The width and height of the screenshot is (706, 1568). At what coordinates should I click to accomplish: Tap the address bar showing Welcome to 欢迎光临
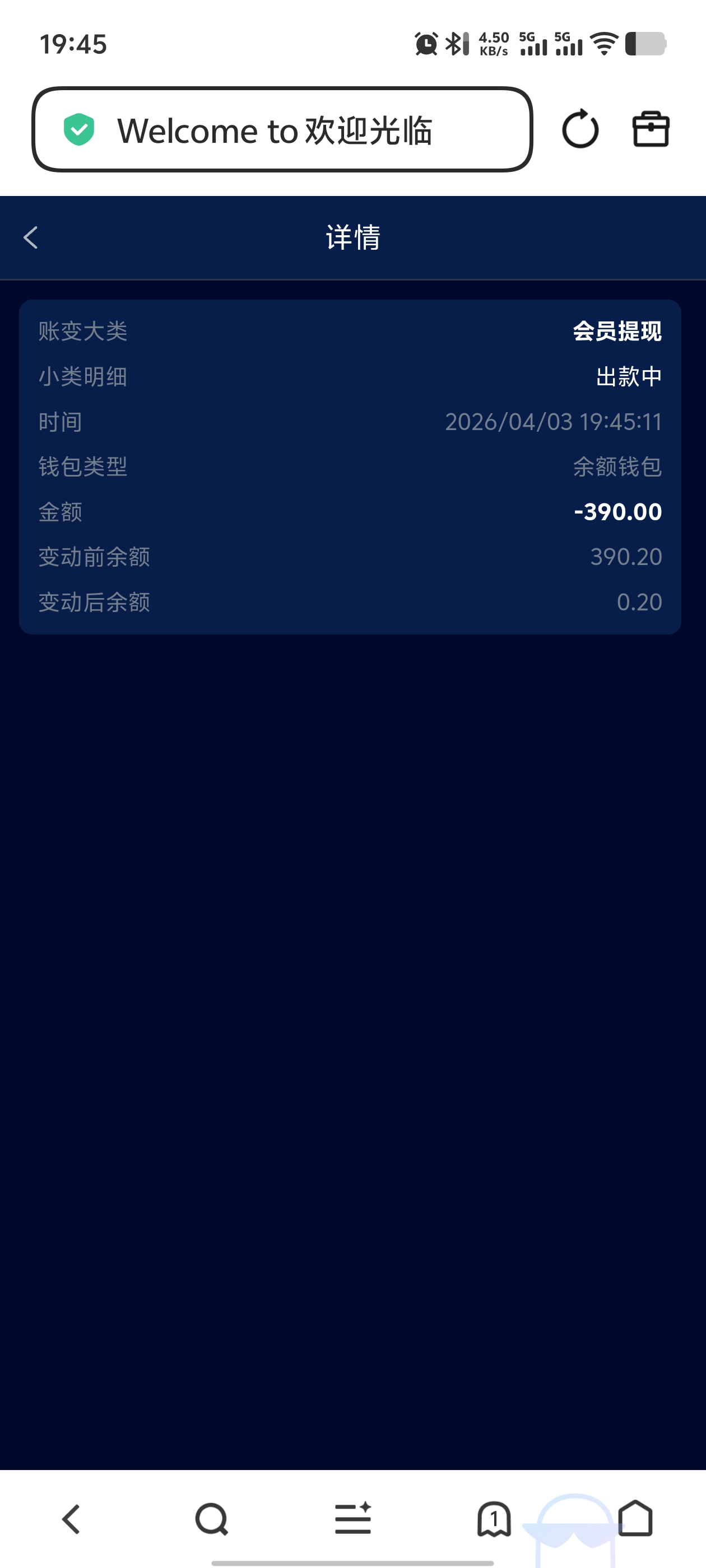[282, 130]
